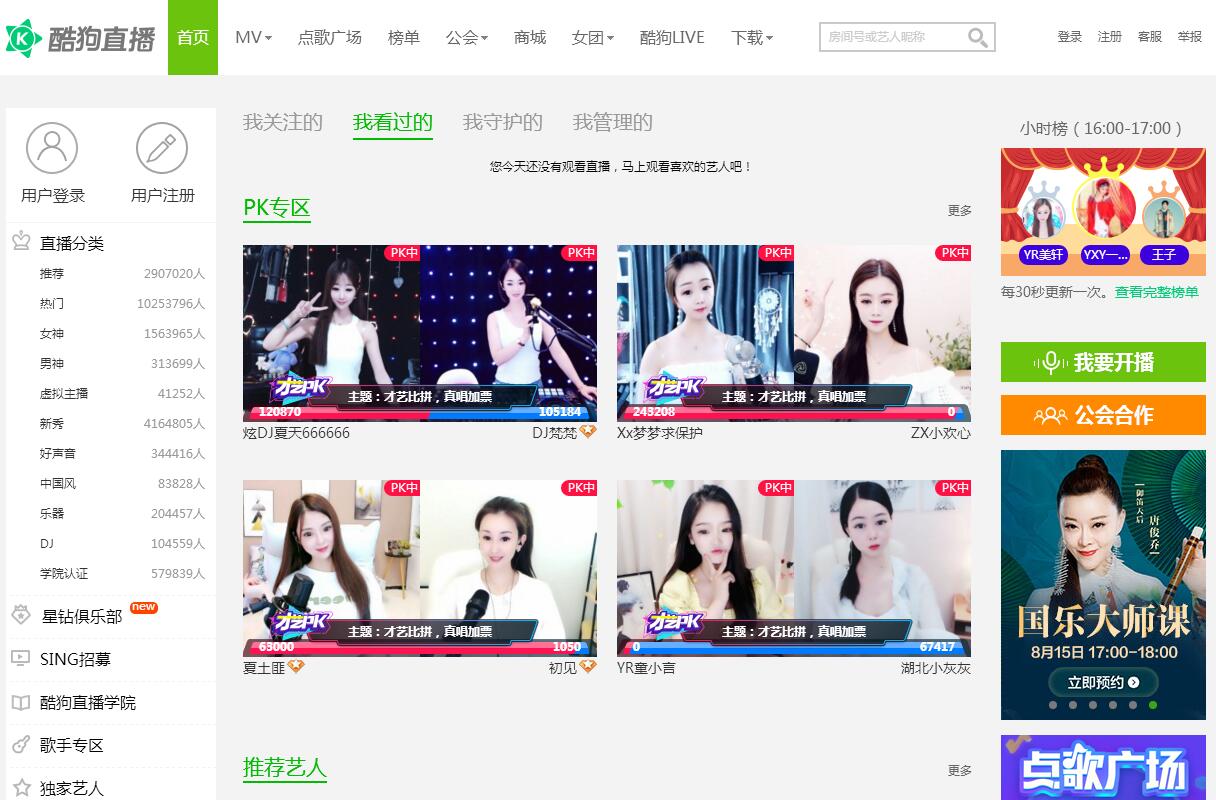Open 查看完整榜单 link
The image size is (1216, 800).
pyautogui.click(x=1155, y=292)
